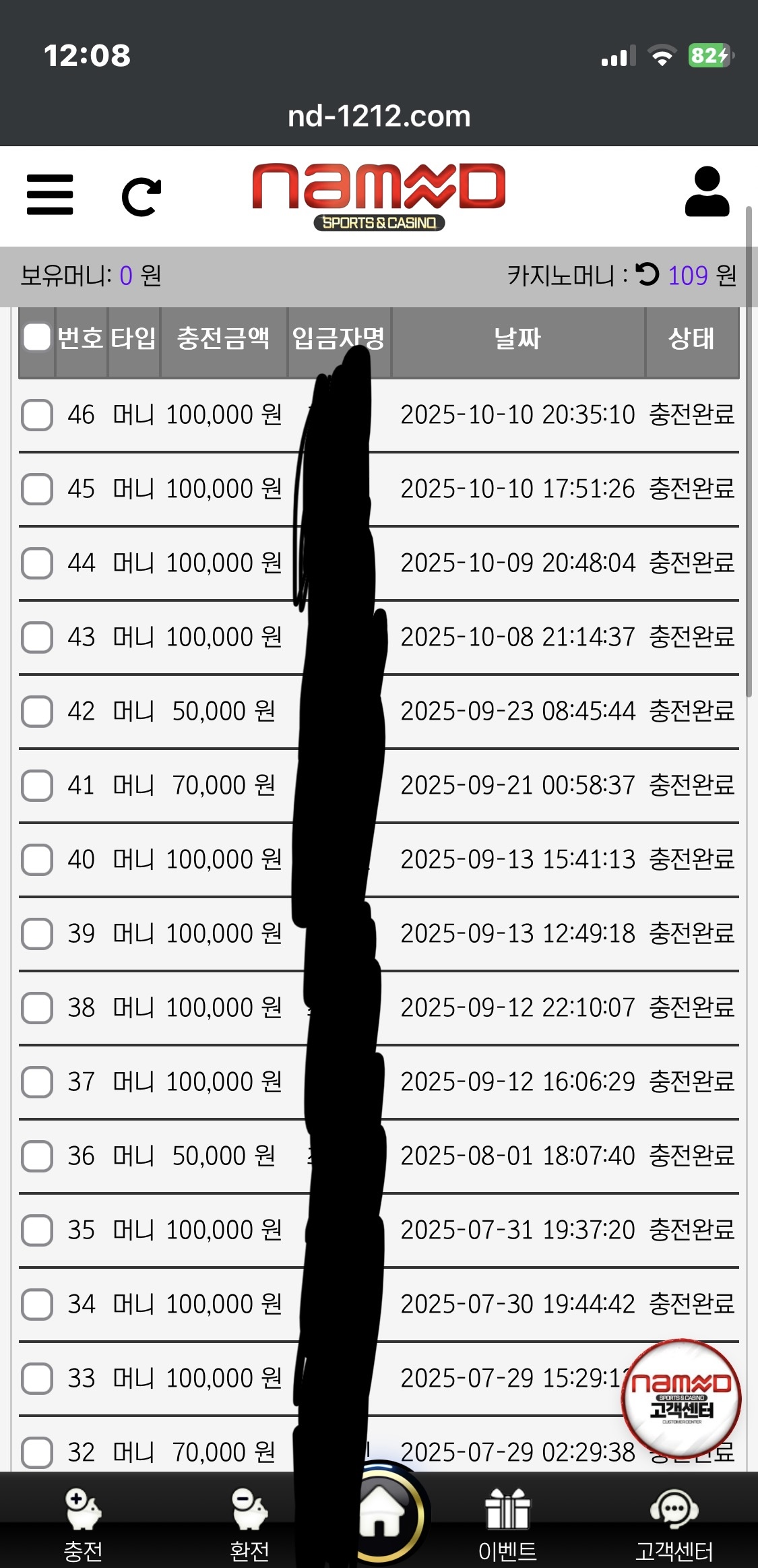This screenshot has height=1568, width=758.
Task: Mark the checkbox for row 42
Action: tap(37, 711)
